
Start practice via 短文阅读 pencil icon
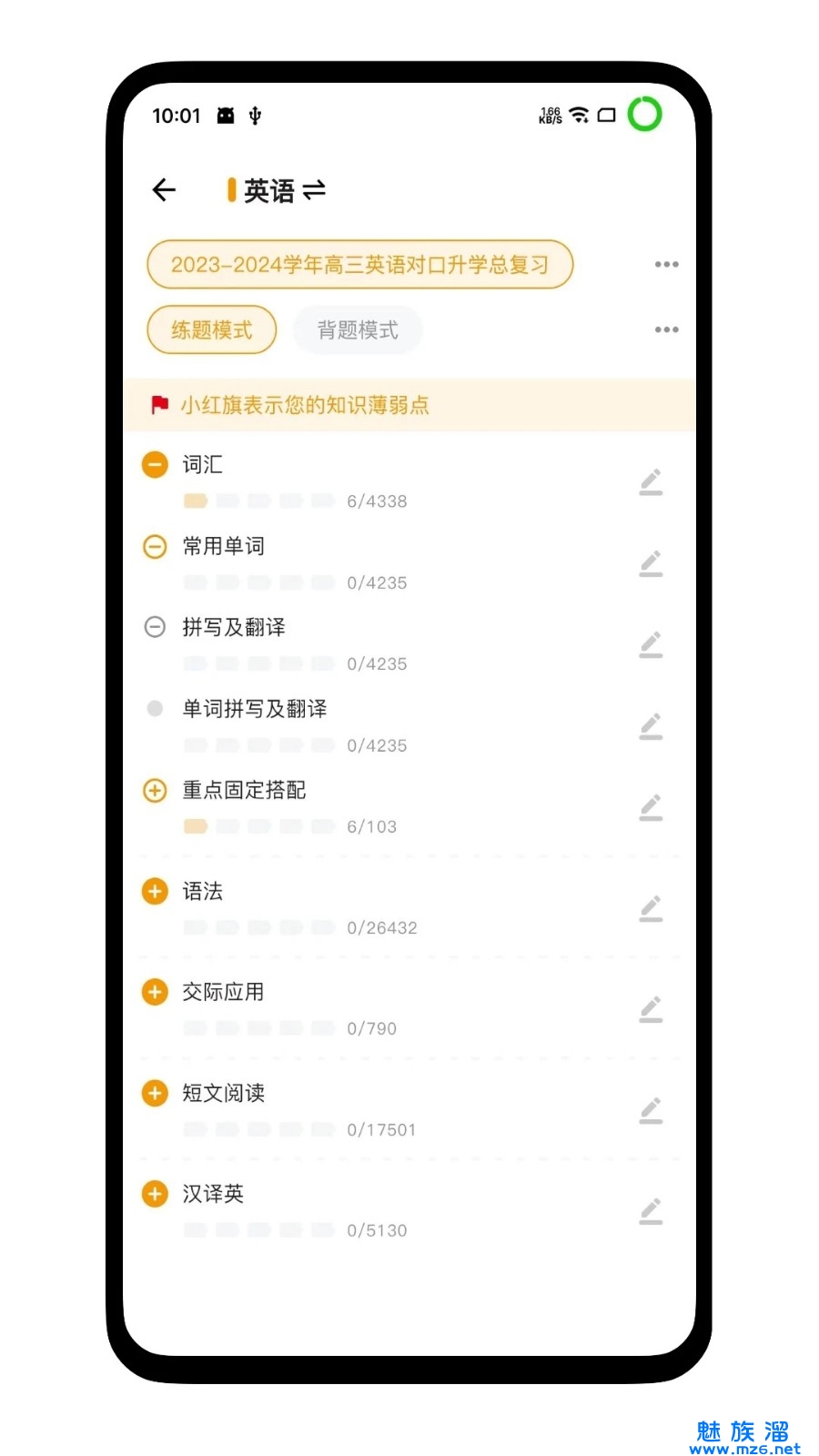coord(651,1111)
